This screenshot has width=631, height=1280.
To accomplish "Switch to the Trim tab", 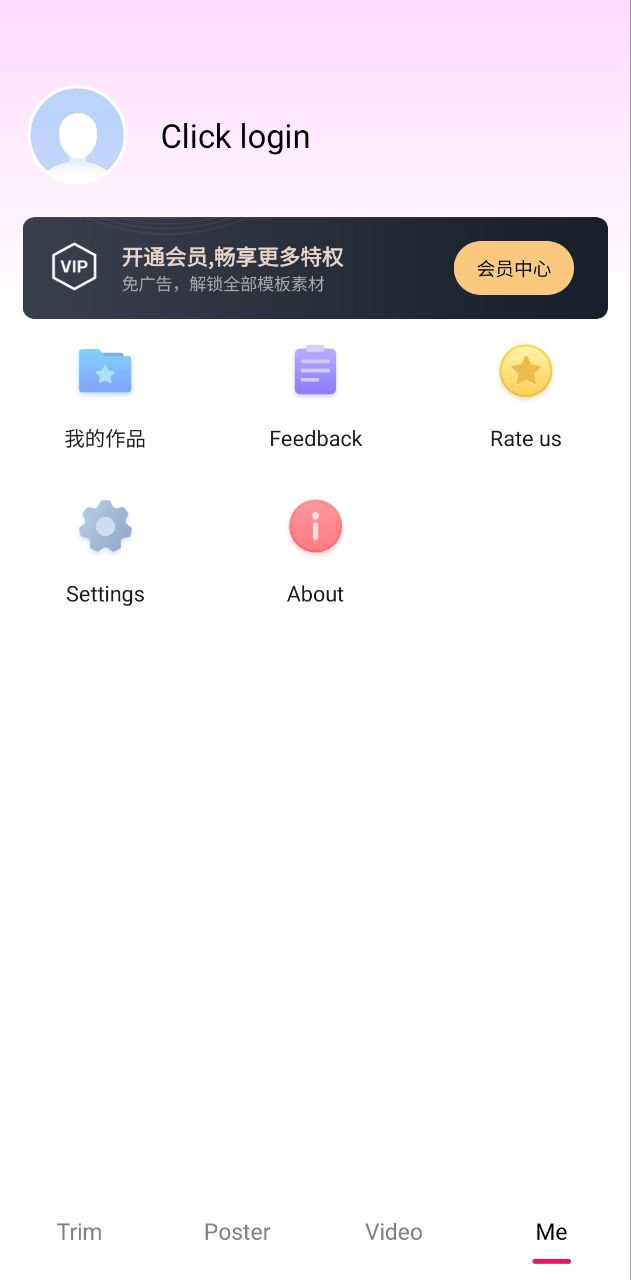I will pos(79,1232).
